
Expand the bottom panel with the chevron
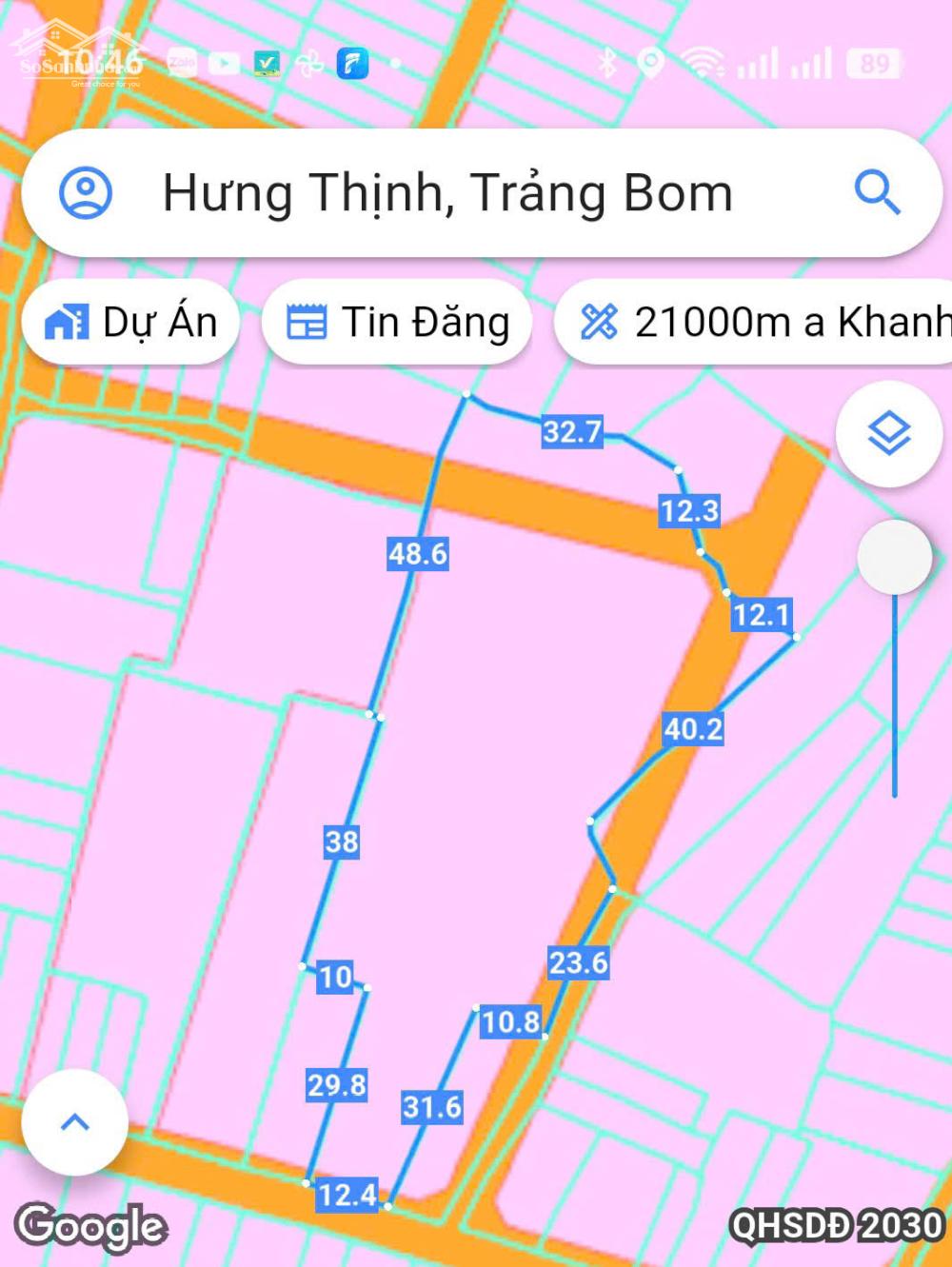(74, 1123)
